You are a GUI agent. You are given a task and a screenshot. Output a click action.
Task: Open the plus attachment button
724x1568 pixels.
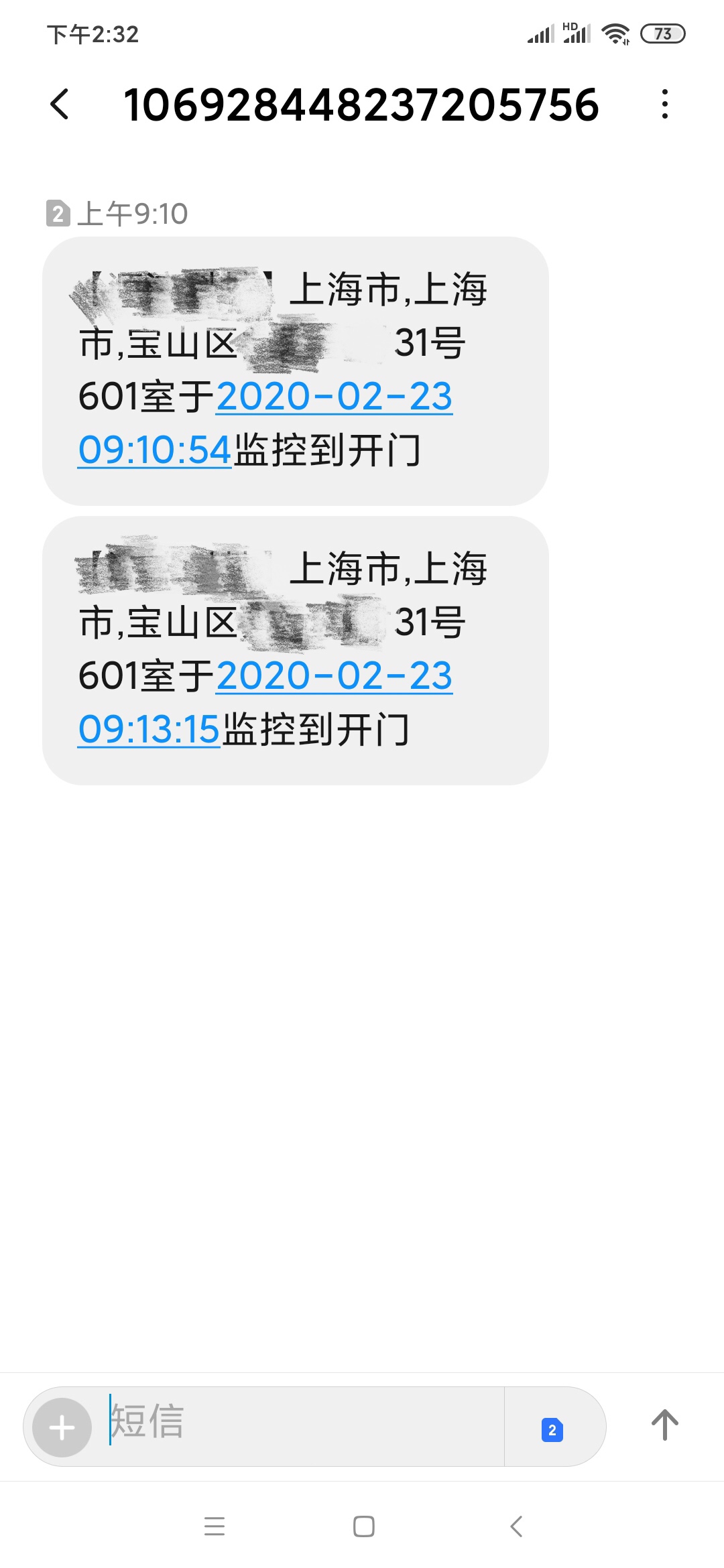coord(62,1427)
